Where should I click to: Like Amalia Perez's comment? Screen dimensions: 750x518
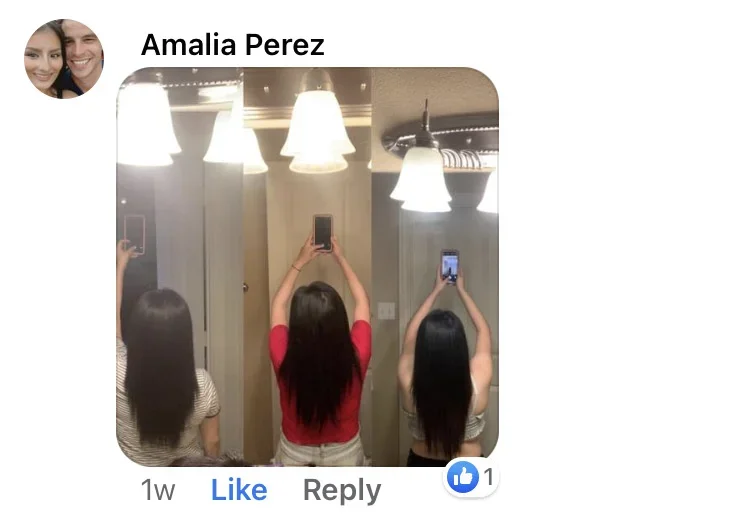tap(239, 490)
